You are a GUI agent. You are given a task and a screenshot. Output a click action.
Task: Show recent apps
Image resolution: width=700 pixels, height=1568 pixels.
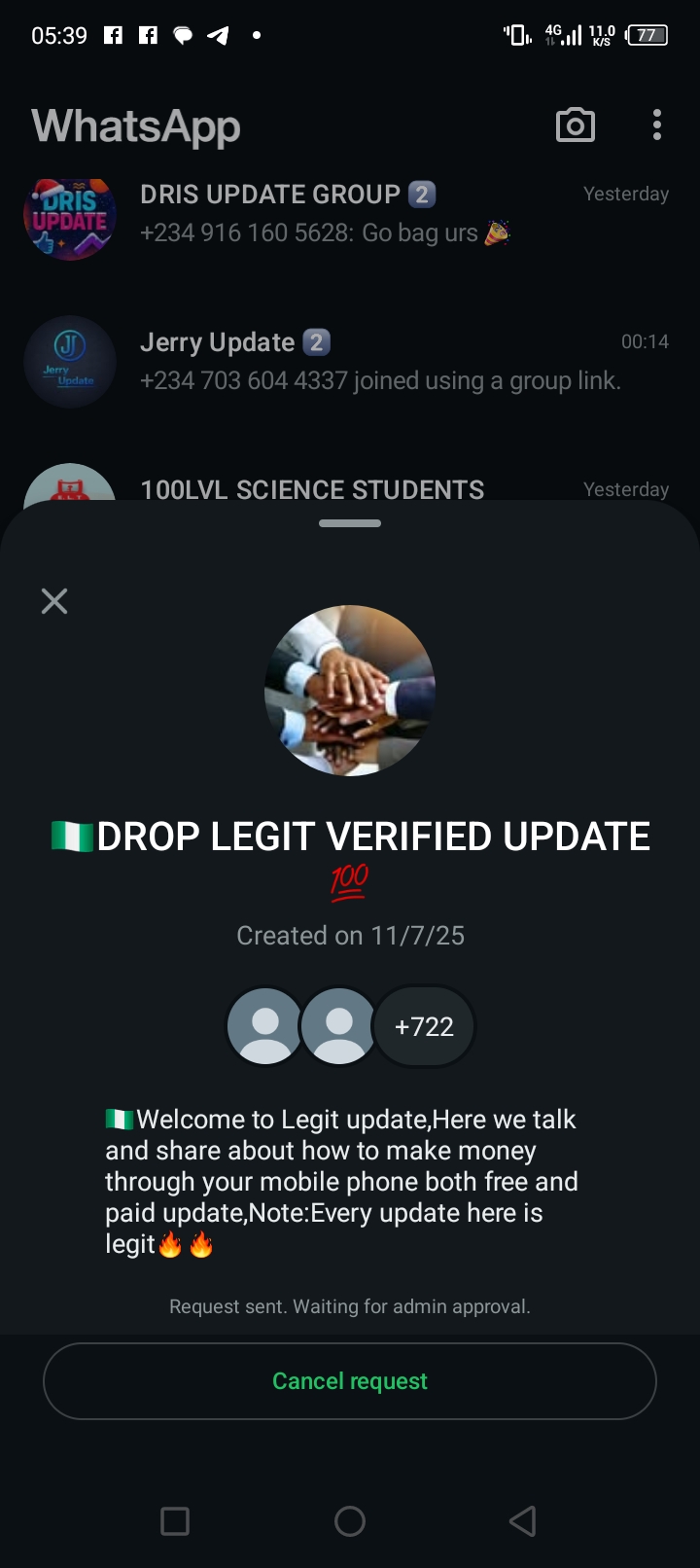[175, 1521]
